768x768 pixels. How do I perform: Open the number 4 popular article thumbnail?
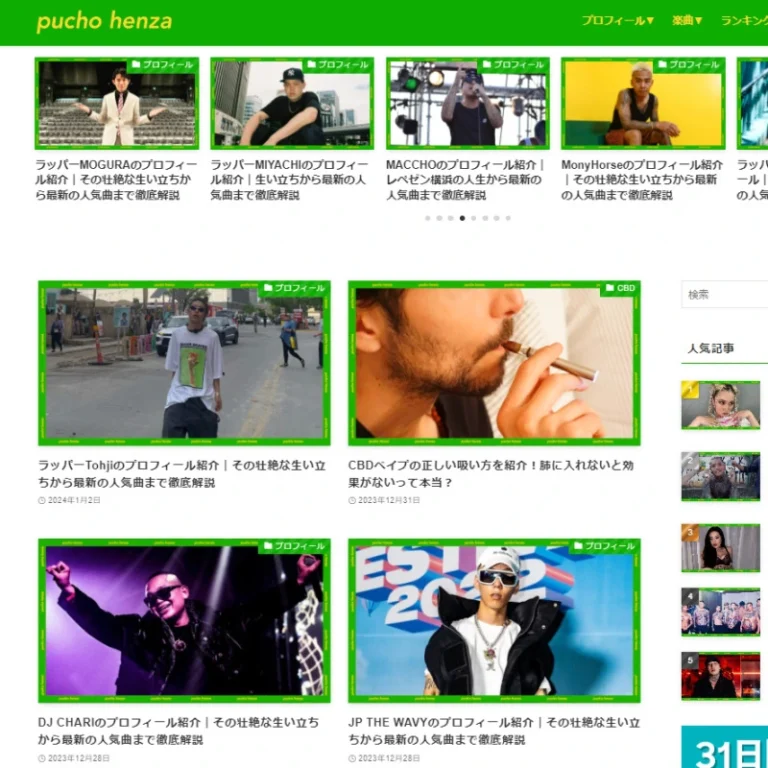721,612
